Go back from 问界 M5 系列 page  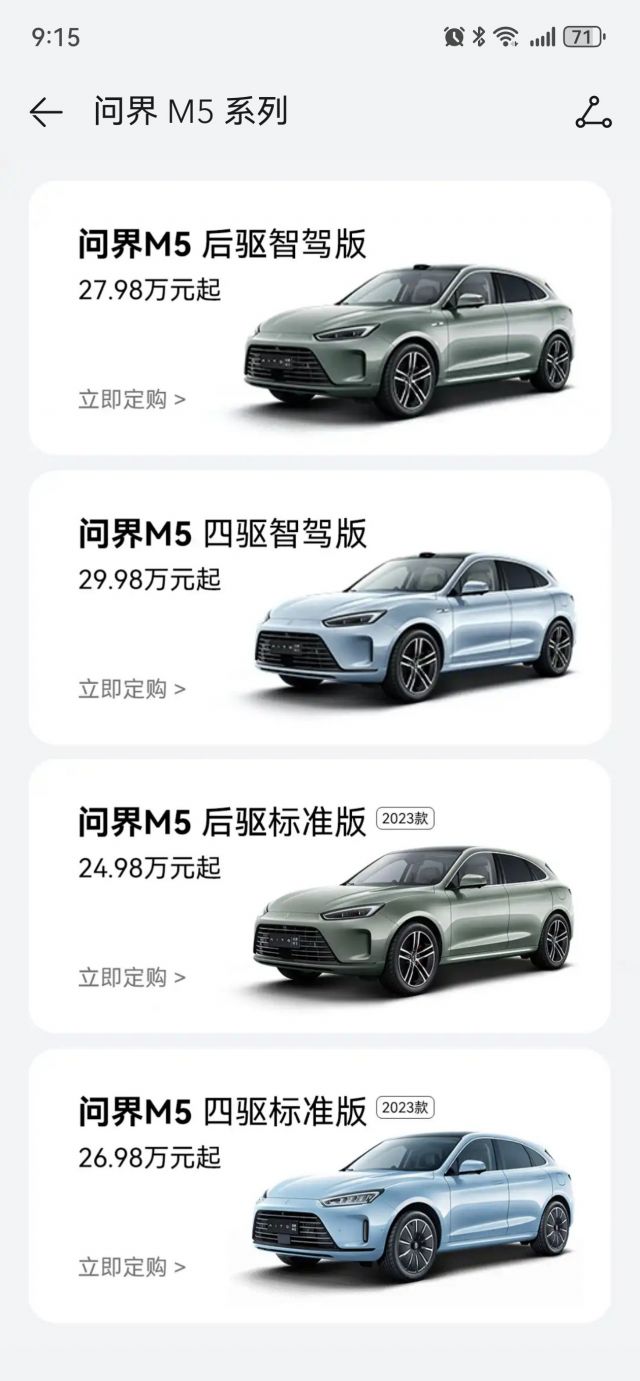(x=46, y=112)
